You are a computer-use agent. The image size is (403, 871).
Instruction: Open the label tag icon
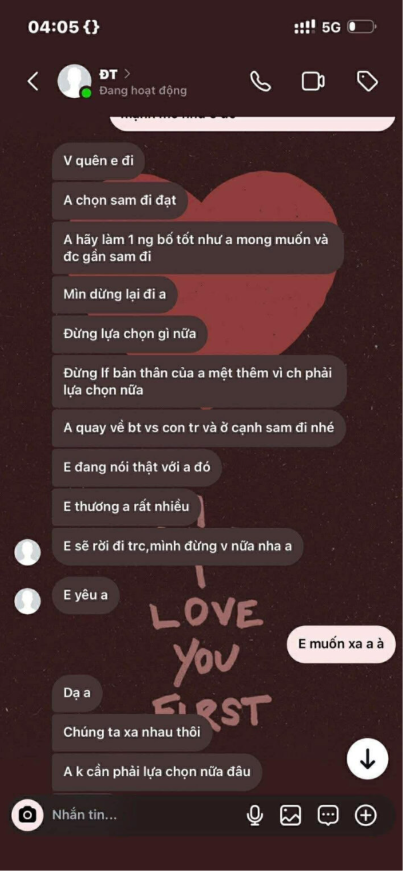pos(367,82)
